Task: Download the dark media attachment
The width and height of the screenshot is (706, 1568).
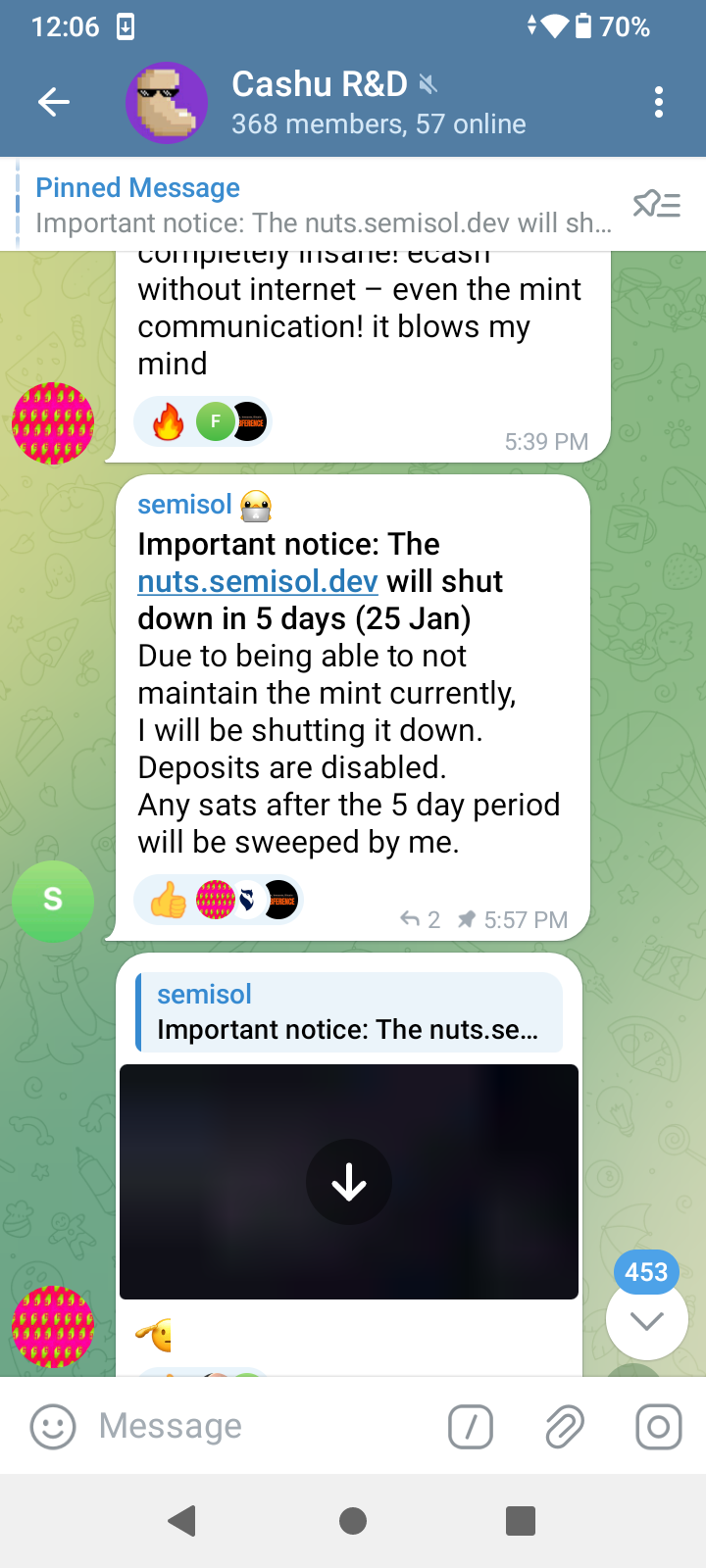Action: (x=349, y=1183)
